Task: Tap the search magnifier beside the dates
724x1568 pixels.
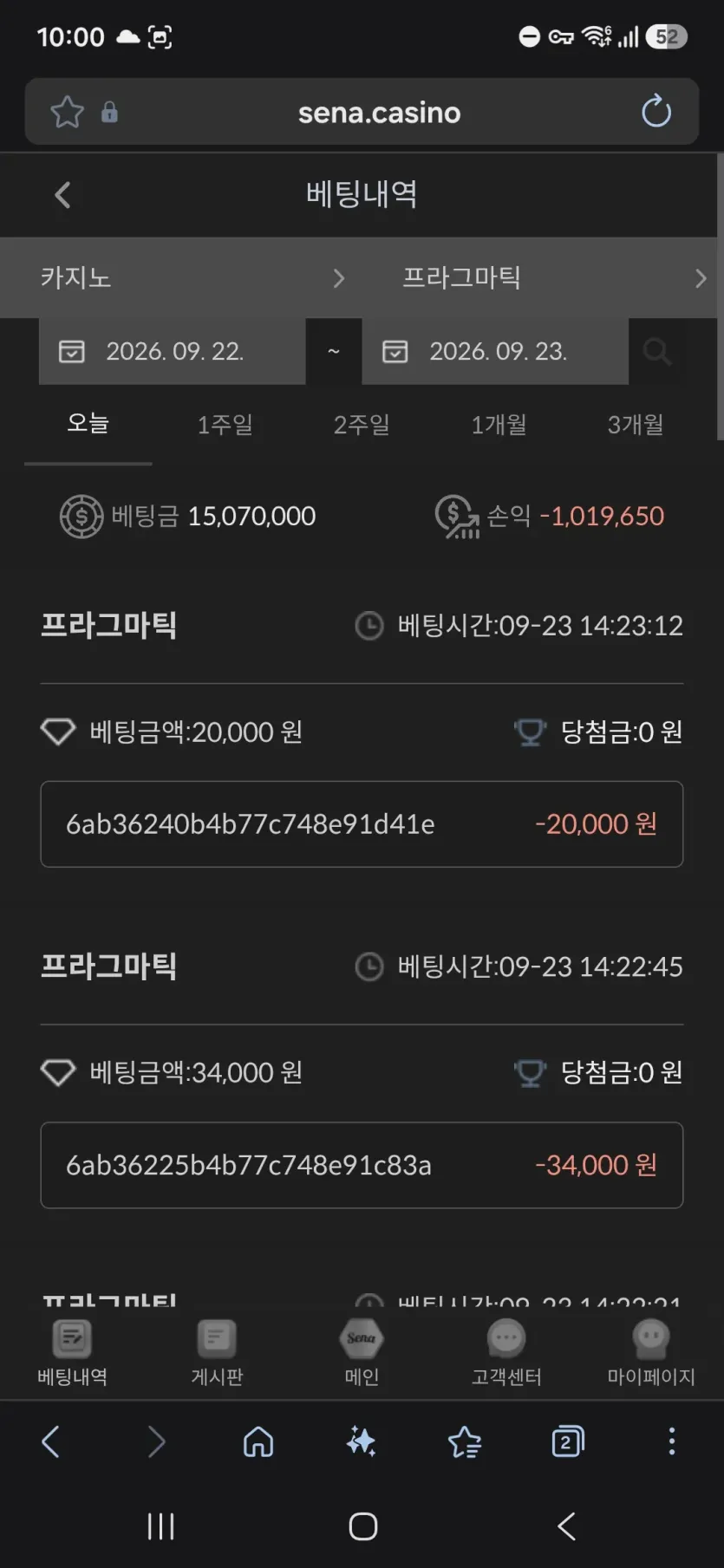Action: 657,351
